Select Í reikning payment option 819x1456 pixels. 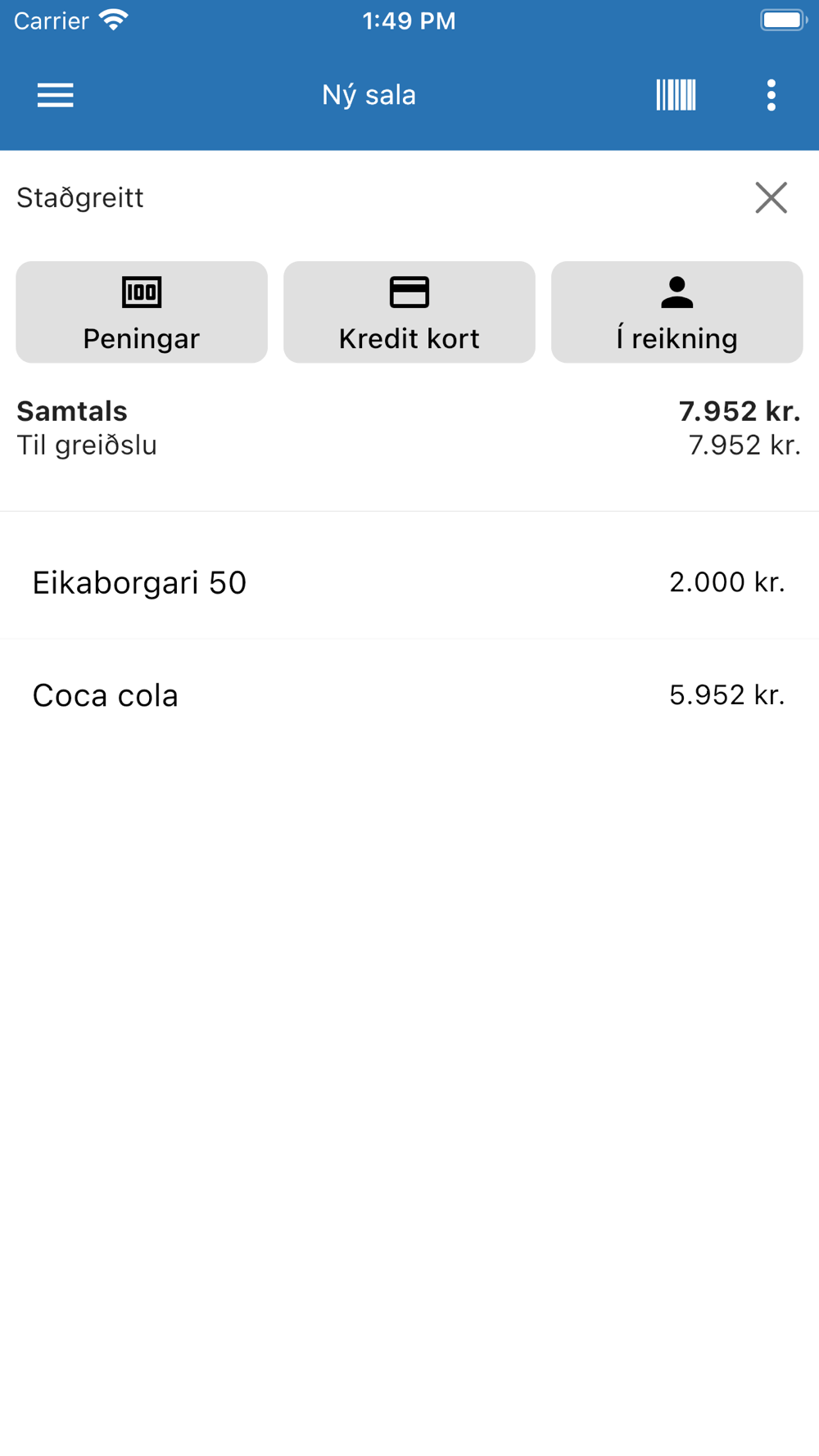coord(676,312)
